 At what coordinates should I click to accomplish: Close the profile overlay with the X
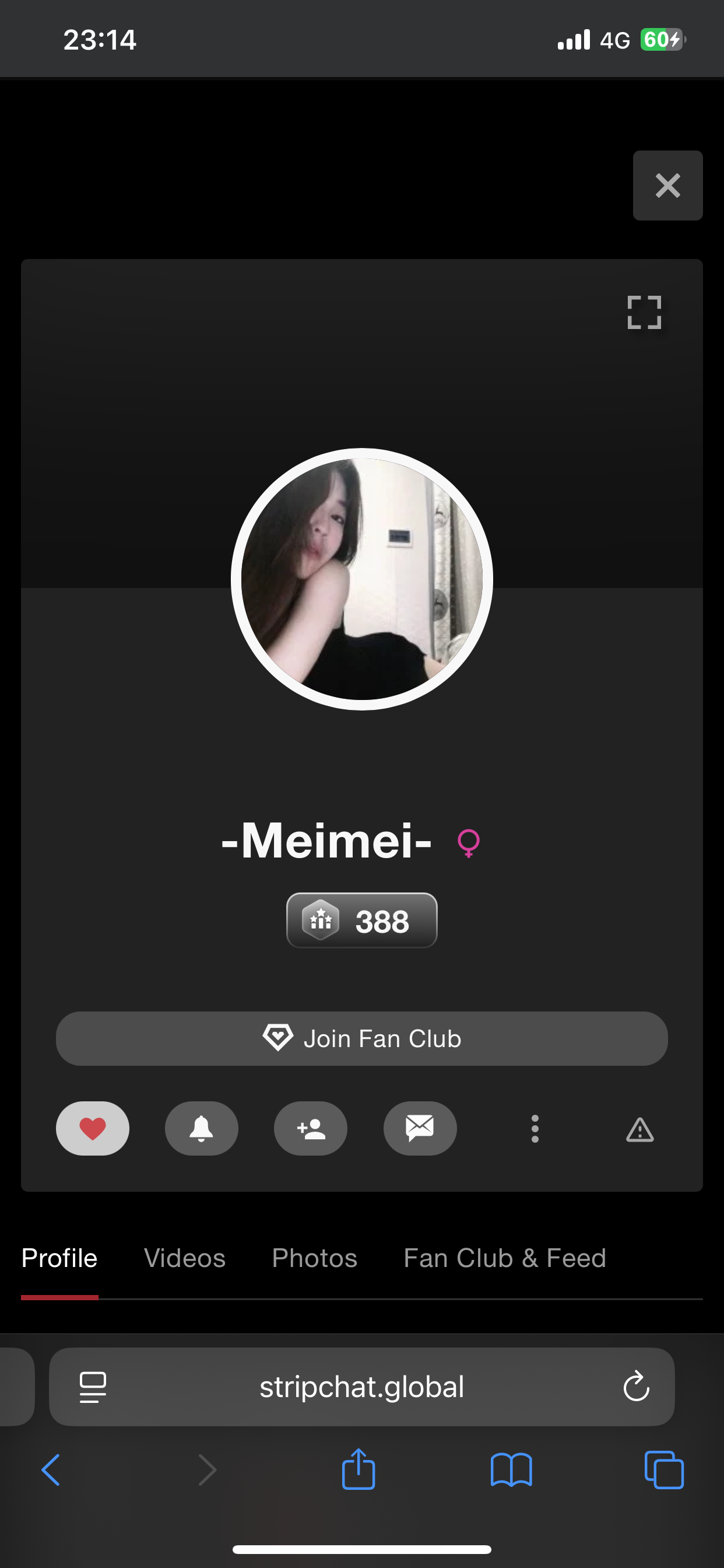tap(667, 185)
